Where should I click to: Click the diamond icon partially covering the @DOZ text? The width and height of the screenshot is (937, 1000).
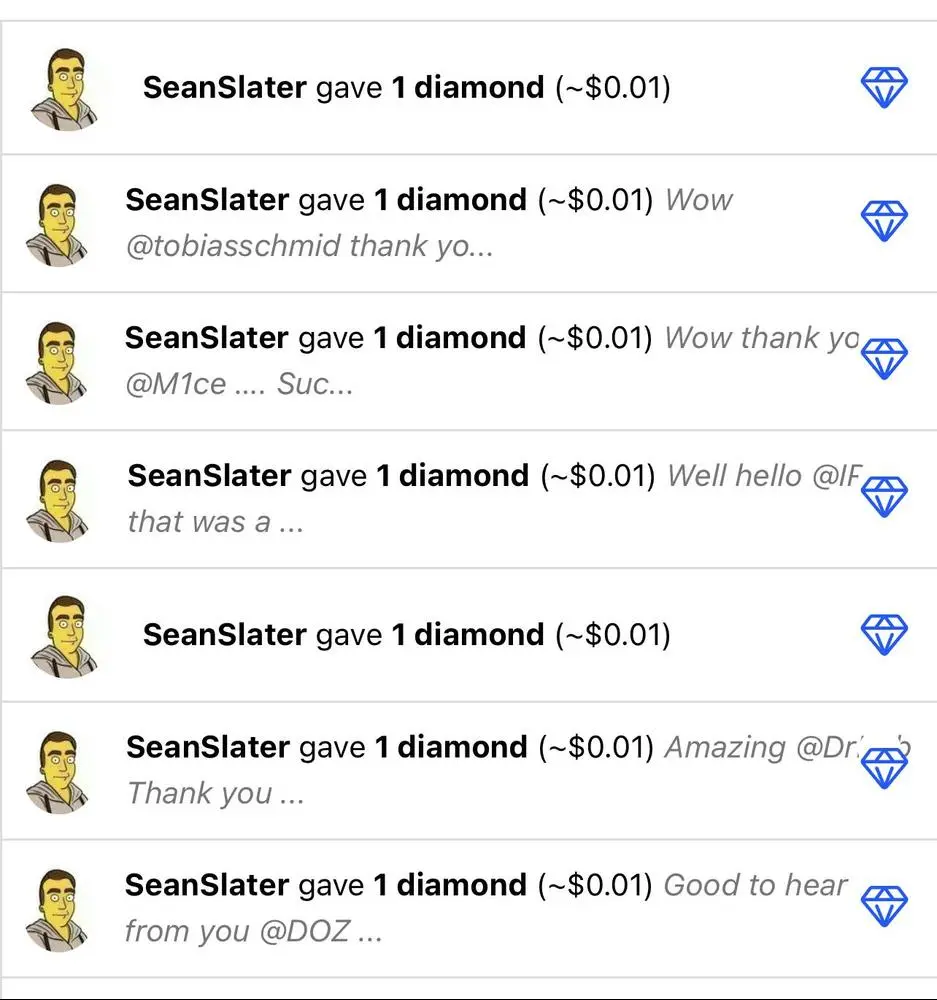coord(884,905)
